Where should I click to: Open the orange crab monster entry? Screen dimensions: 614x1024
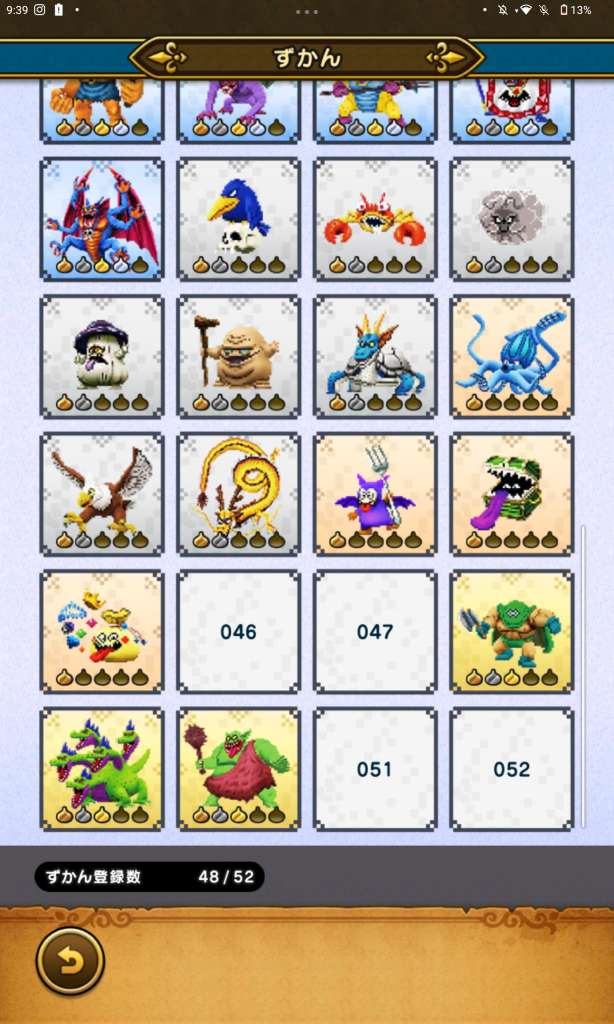pyautogui.click(x=375, y=218)
